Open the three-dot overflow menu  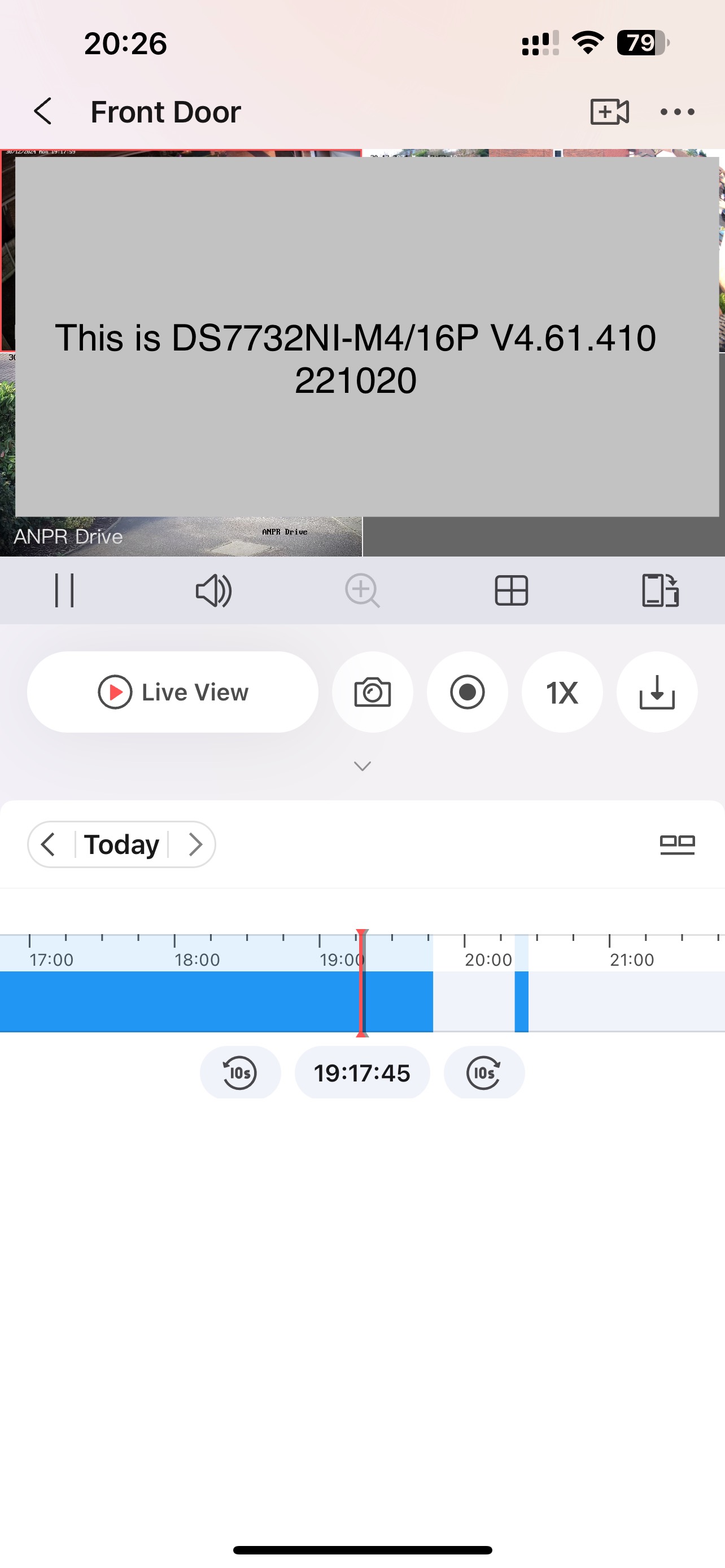coord(677,111)
